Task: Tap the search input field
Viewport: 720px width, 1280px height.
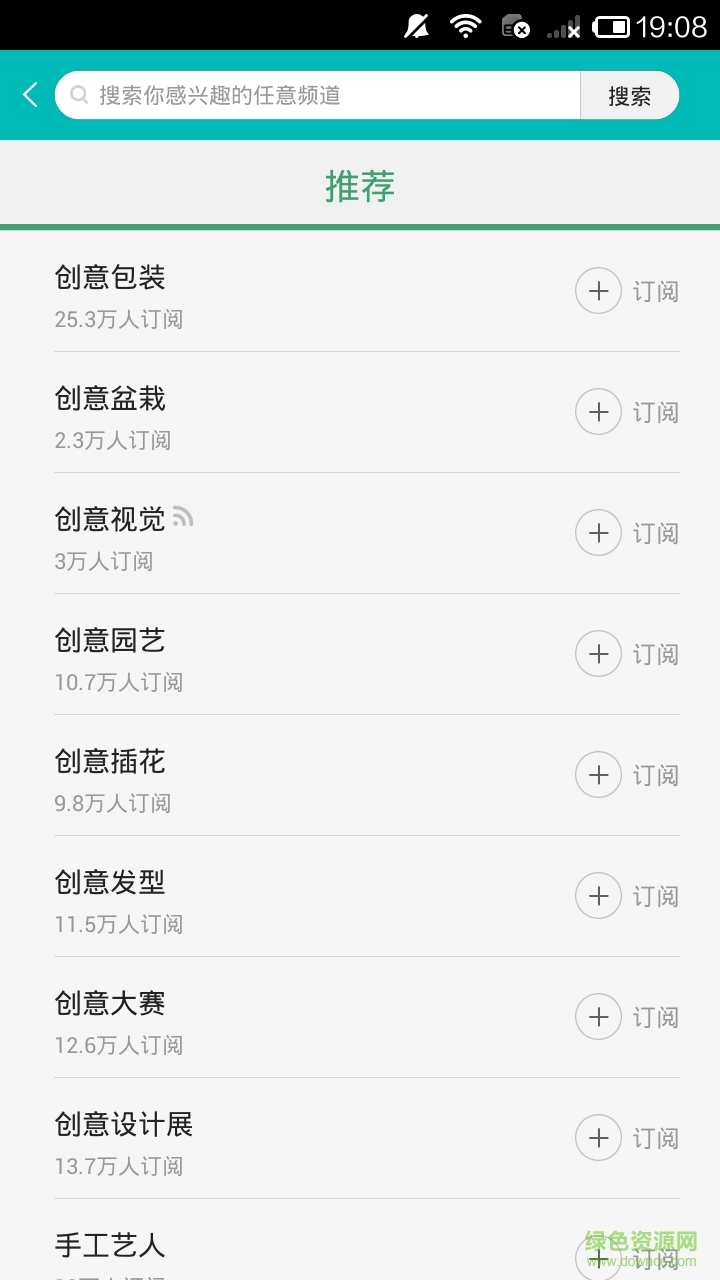Action: point(320,95)
